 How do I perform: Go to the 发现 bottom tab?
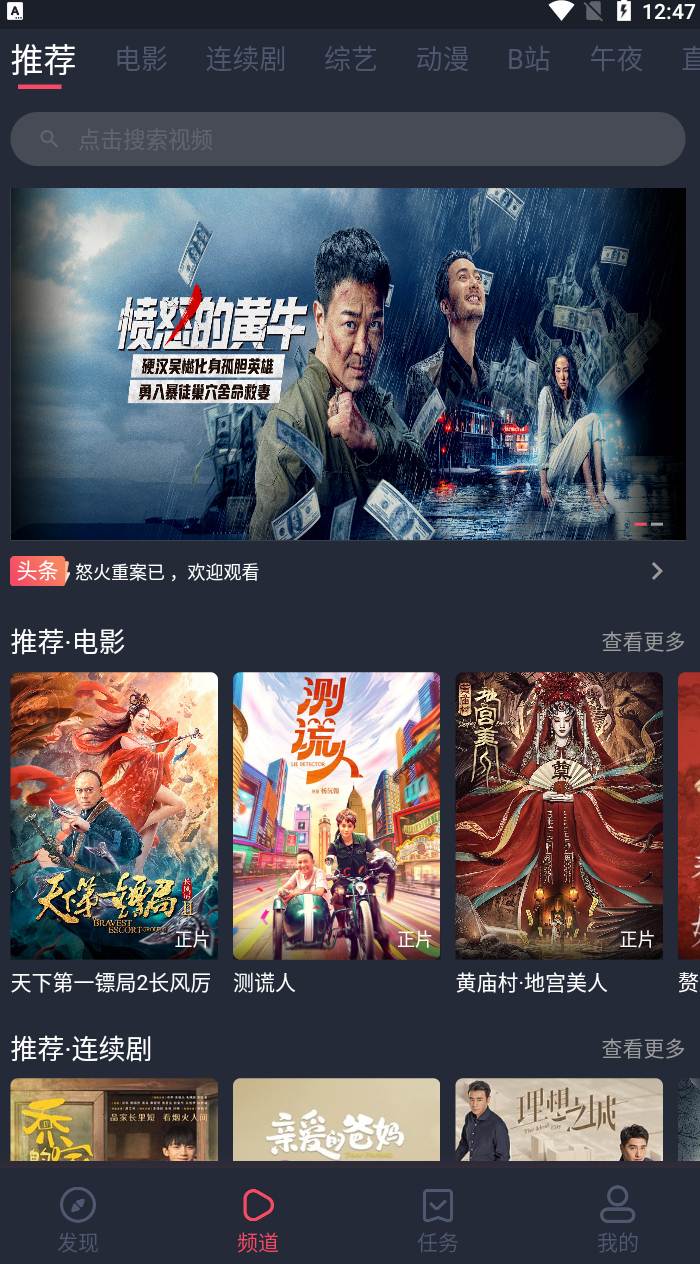point(78,1220)
